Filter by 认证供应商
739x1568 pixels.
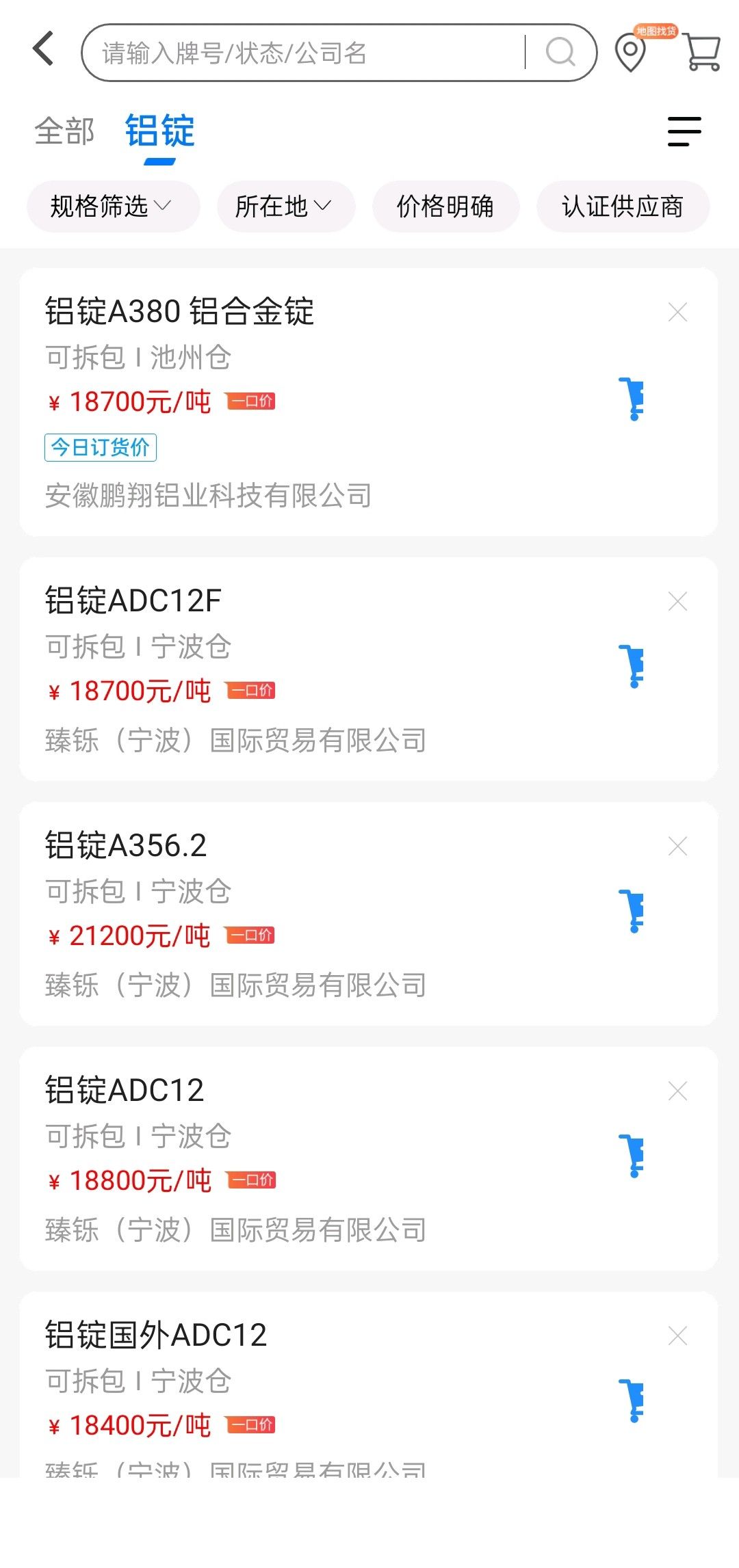coord(623,207)
